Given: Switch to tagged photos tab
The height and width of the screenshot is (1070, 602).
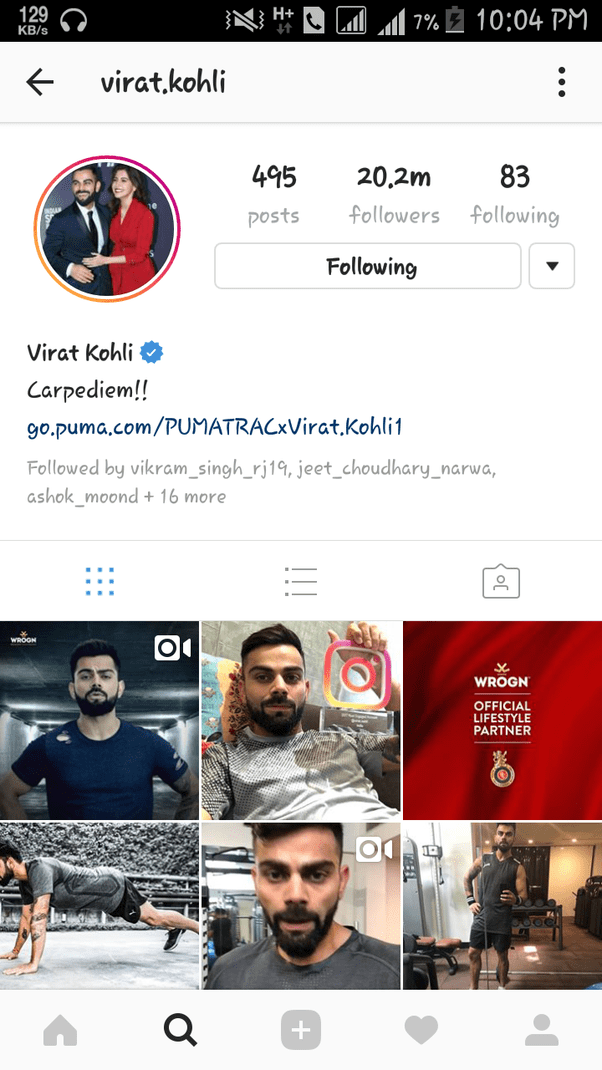Looking at the screenshot, I should [501, 581].
